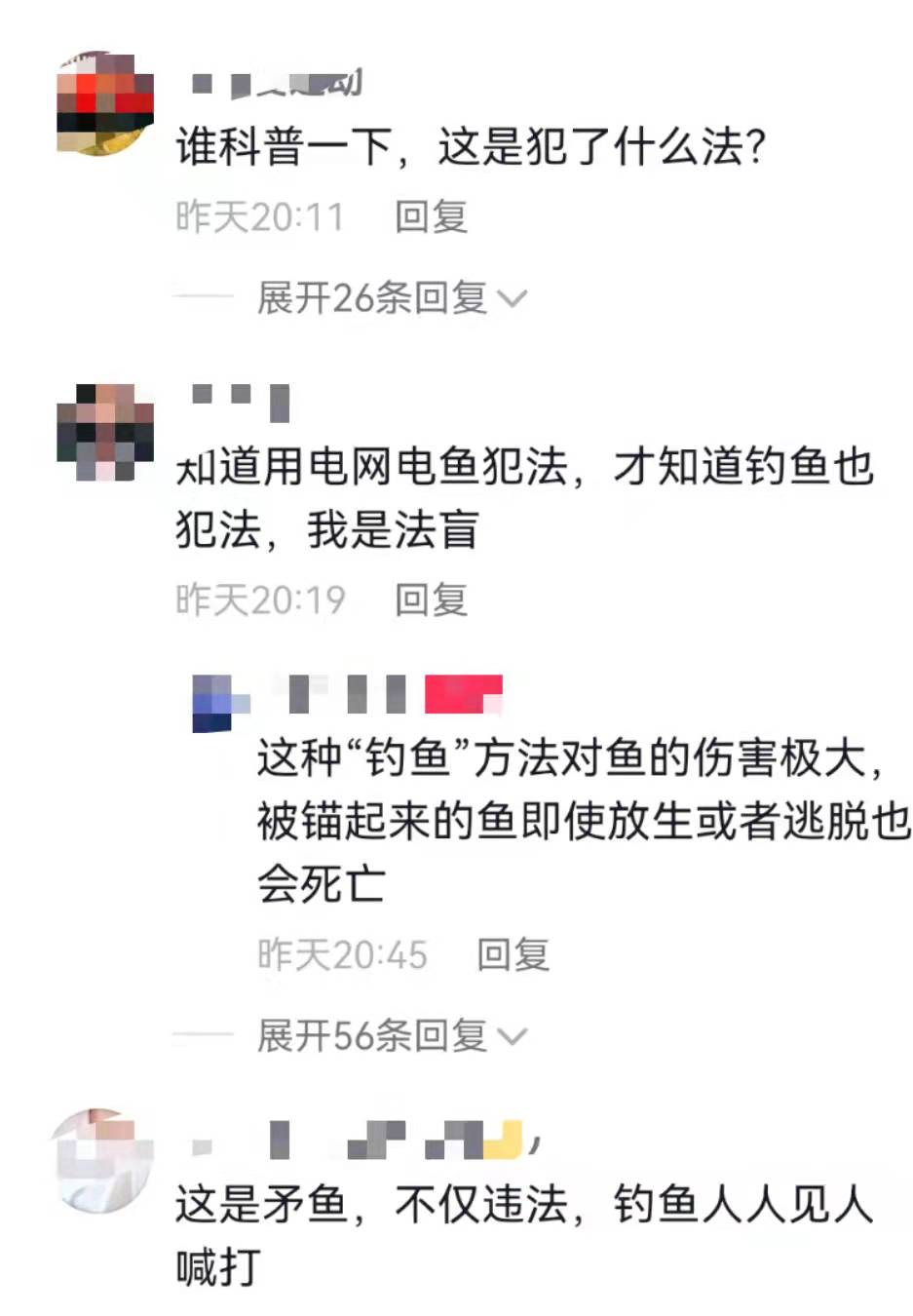Reply to the comment posted at 昨天20:11
The width and height of the screenshot is (913, 1316).
pos(431,216)
